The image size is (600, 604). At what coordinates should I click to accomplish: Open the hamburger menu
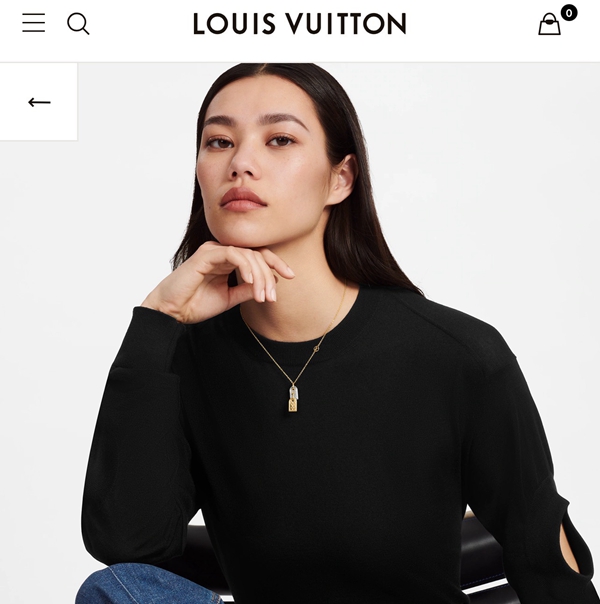tap(34, 23)
